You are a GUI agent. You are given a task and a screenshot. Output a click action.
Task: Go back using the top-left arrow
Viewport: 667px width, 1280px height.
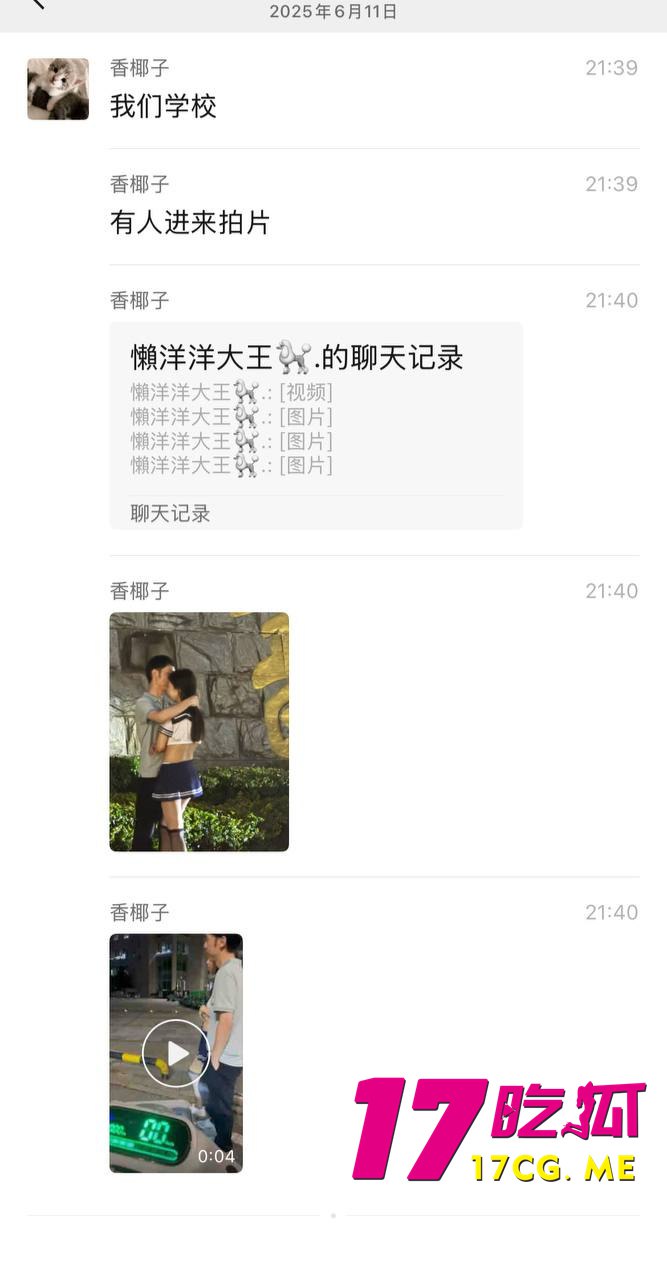[x=37, y=5]
